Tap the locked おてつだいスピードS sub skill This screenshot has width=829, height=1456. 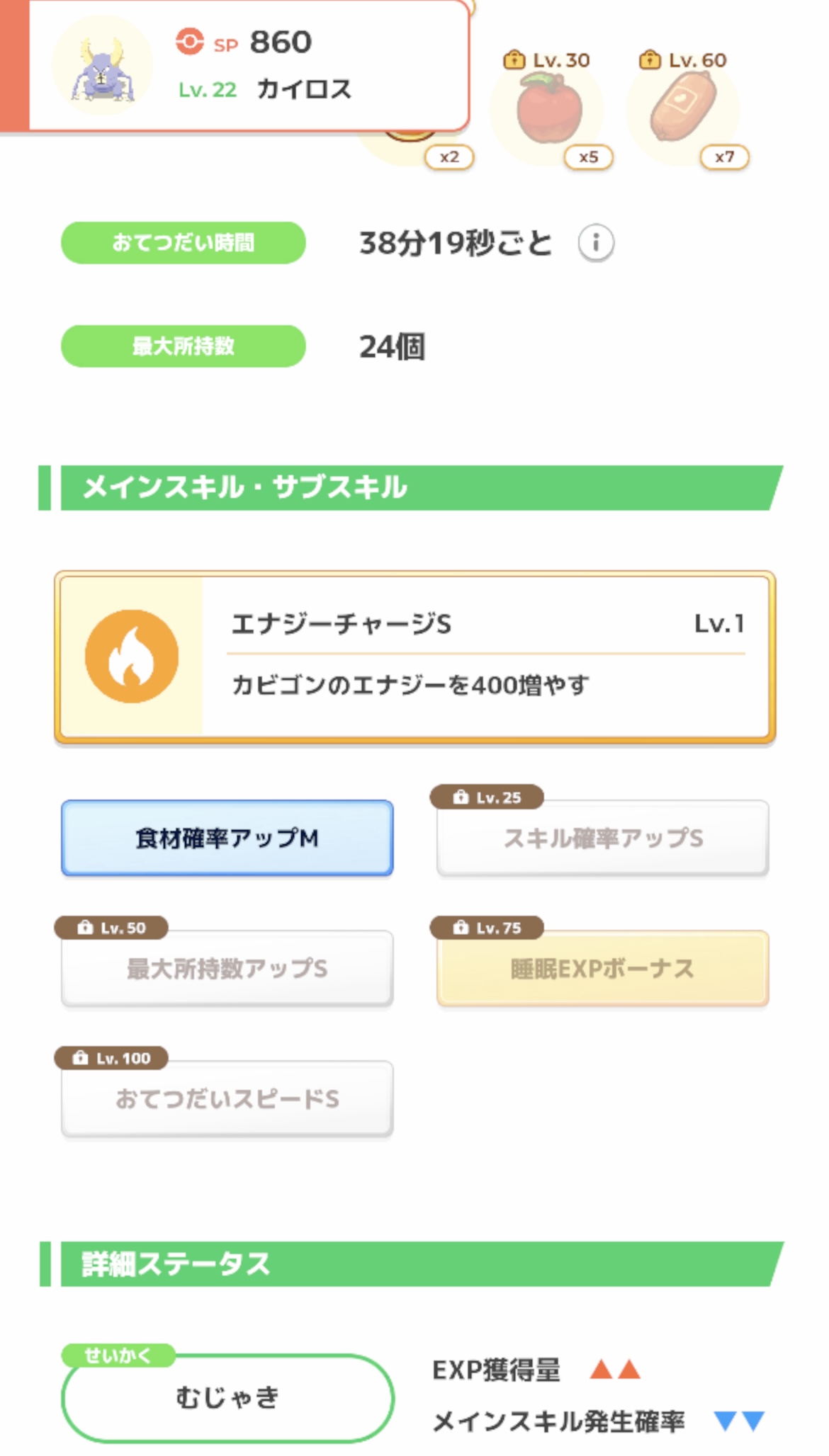click(x=227, y=1099)
